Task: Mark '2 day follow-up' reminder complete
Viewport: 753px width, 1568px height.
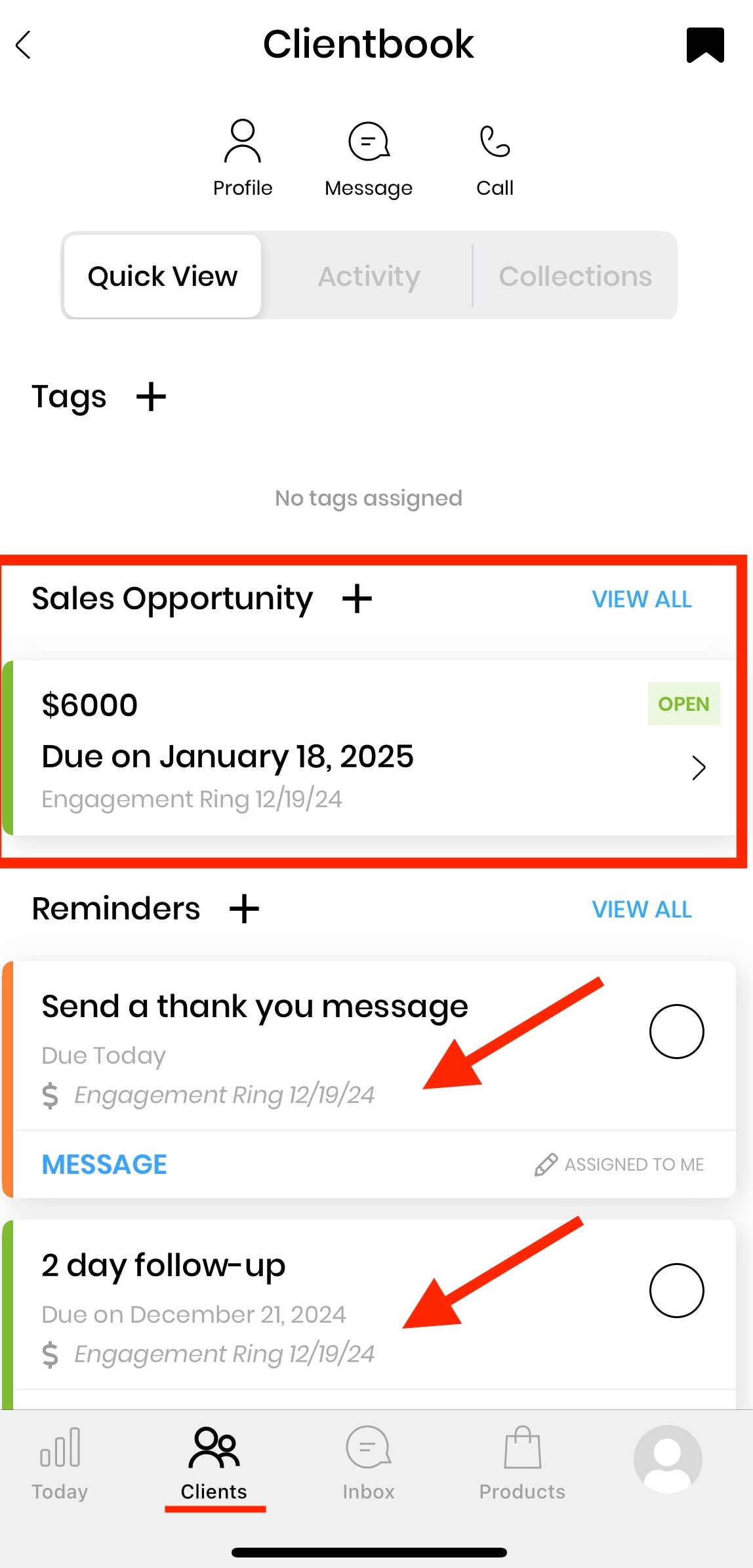Action: [676, 1291]
